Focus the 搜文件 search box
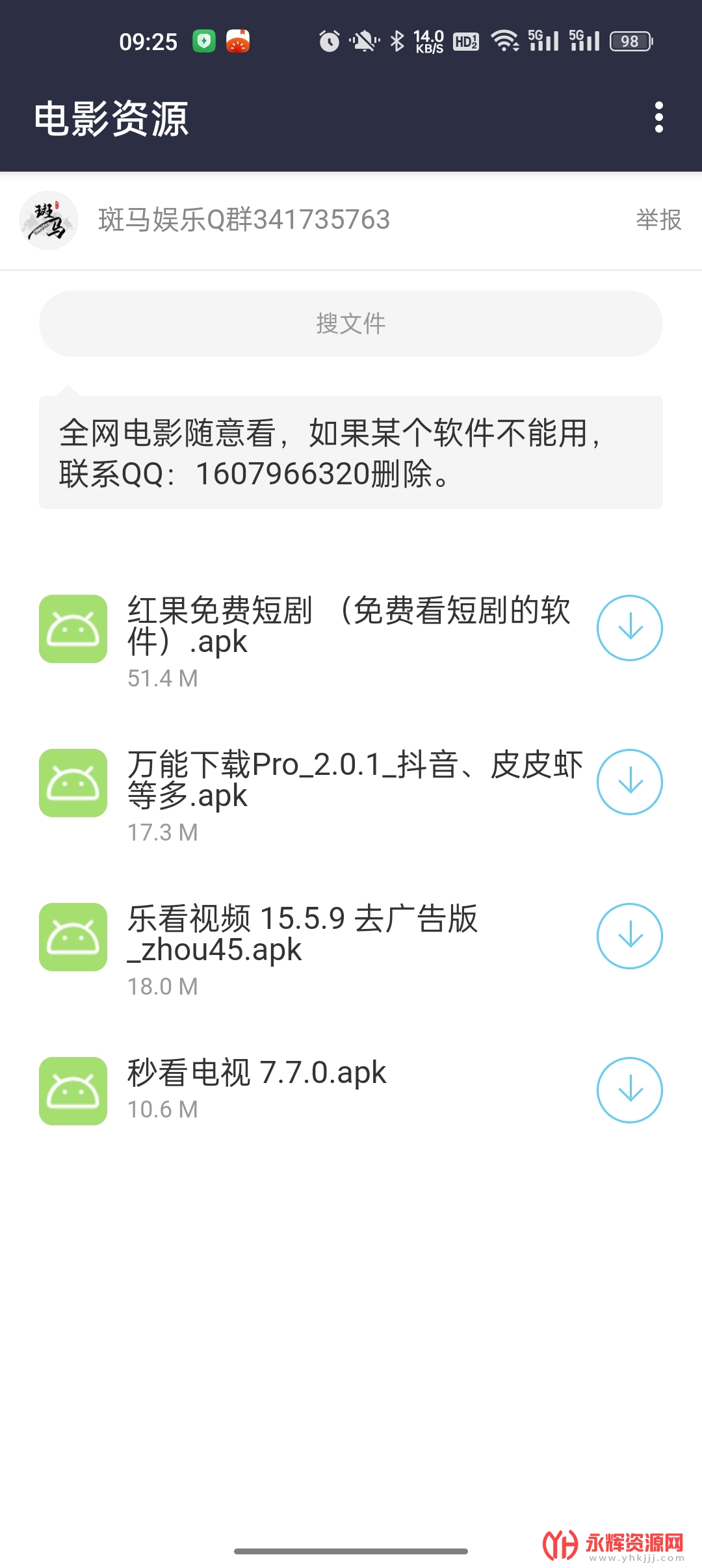This screenshot has width=702, height=1568. click(351, 324)
